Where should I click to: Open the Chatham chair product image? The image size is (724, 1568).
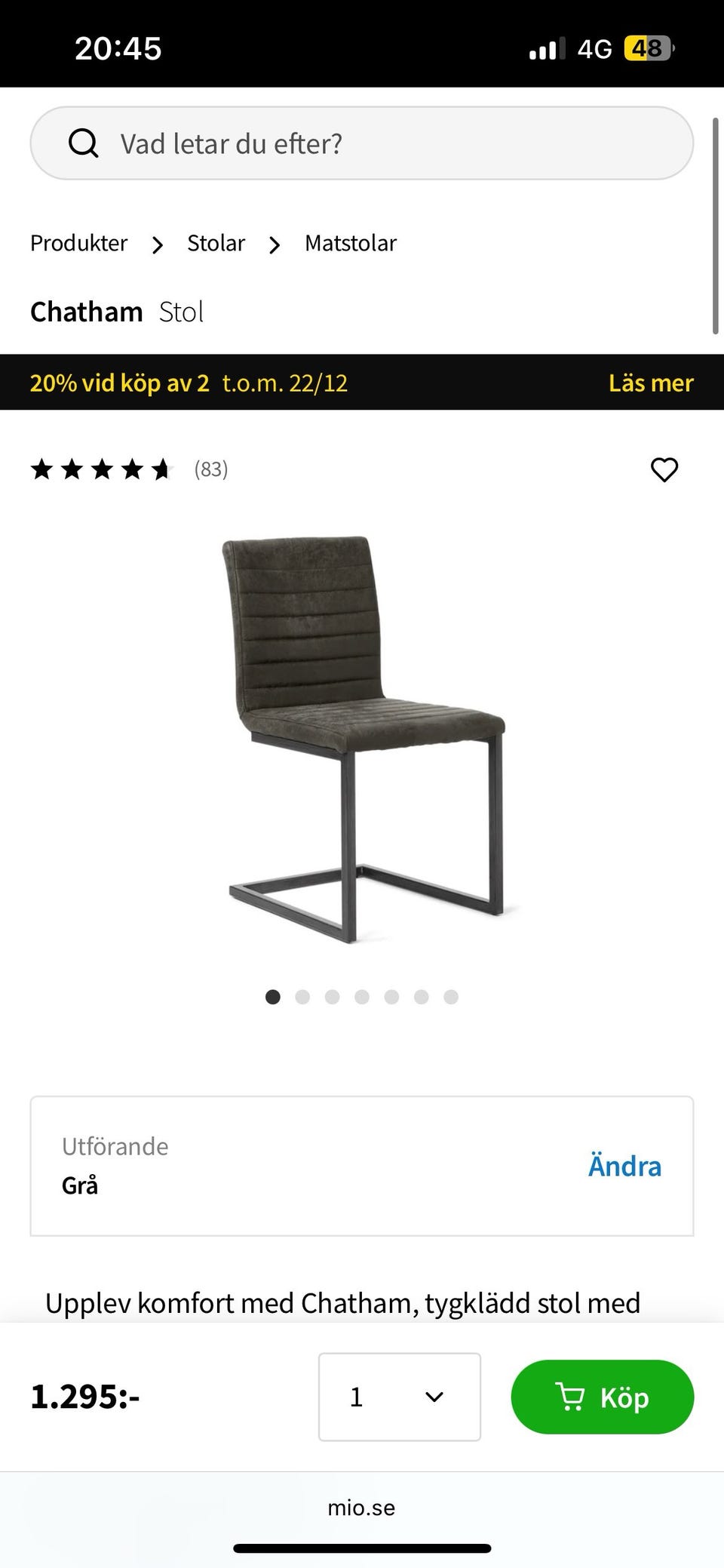362,739
